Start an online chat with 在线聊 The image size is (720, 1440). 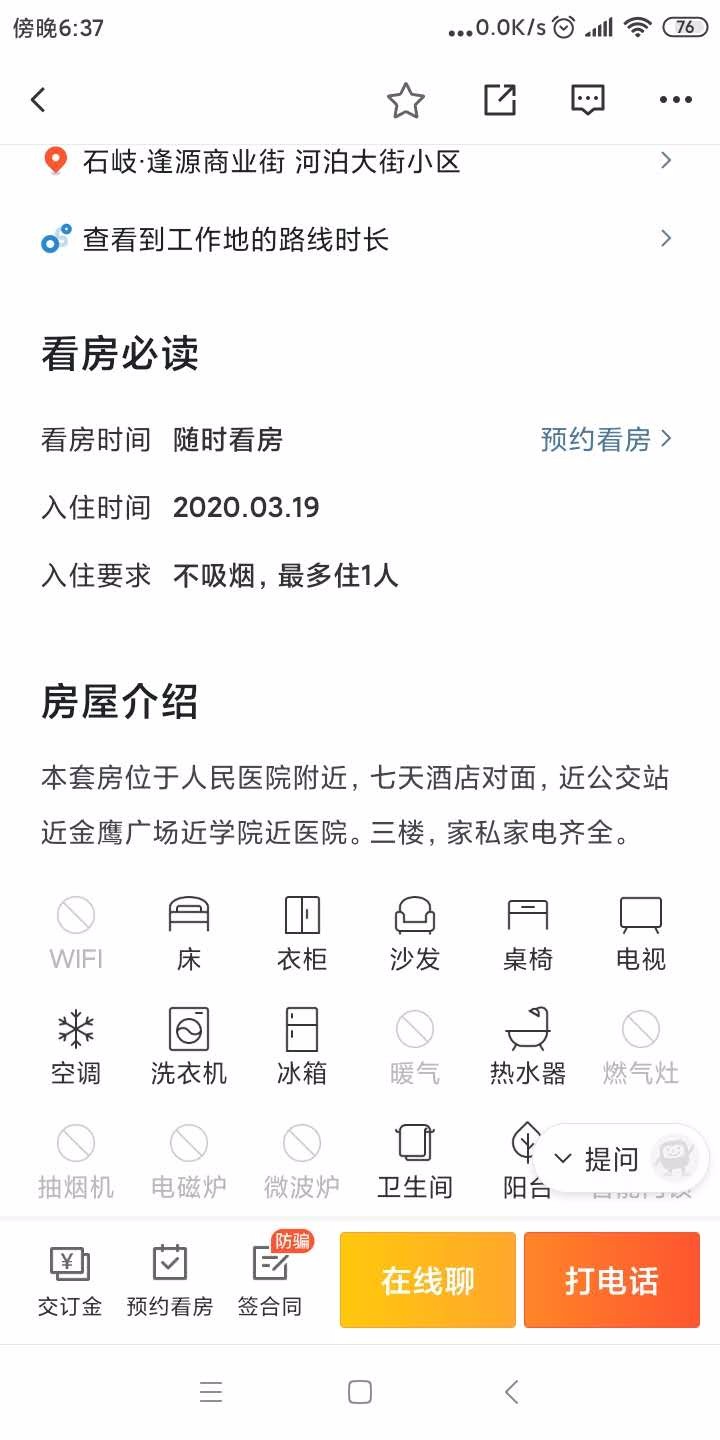[x=428, y=1280]
